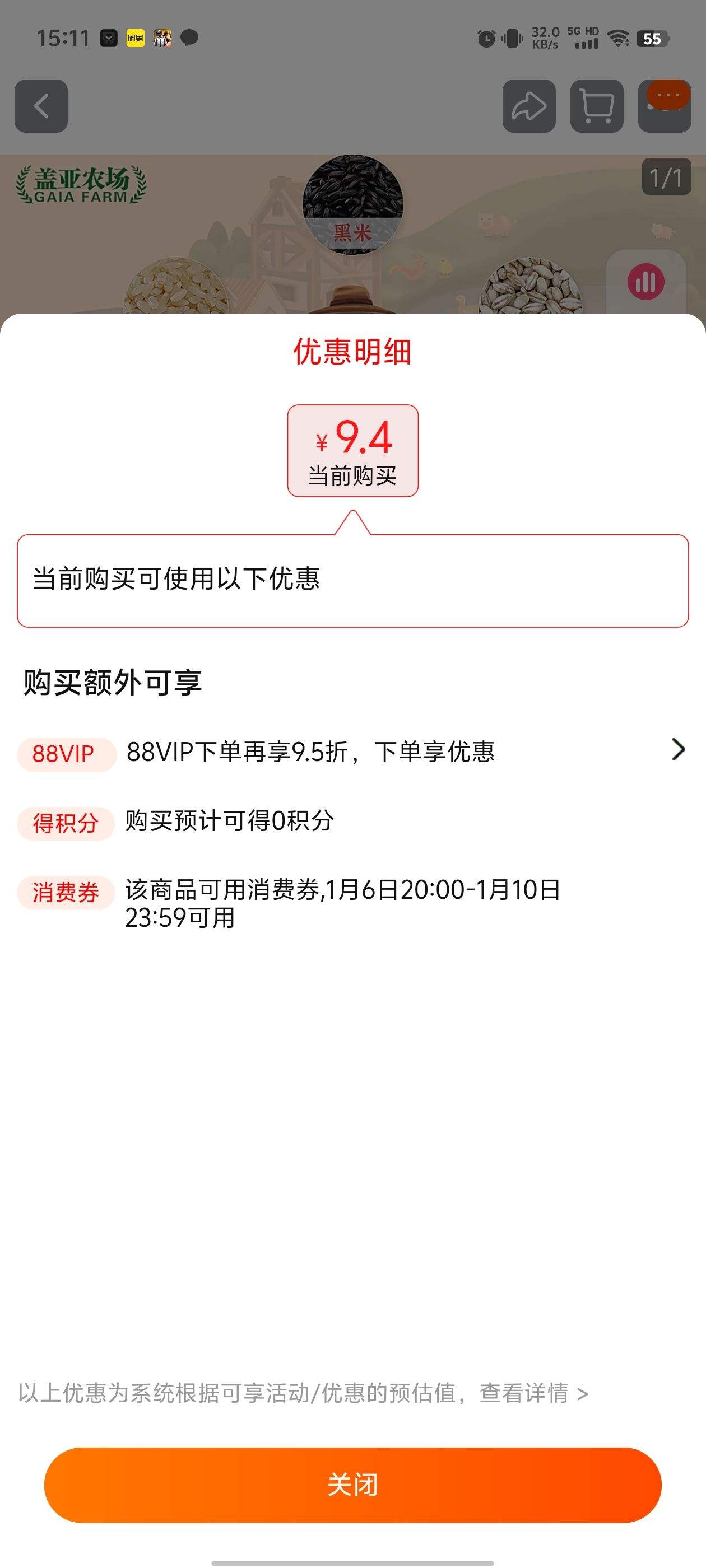Expand the 88VIP discount details chevron
706x1568 pixels.
pyautogui.click(x=678, y=752)
